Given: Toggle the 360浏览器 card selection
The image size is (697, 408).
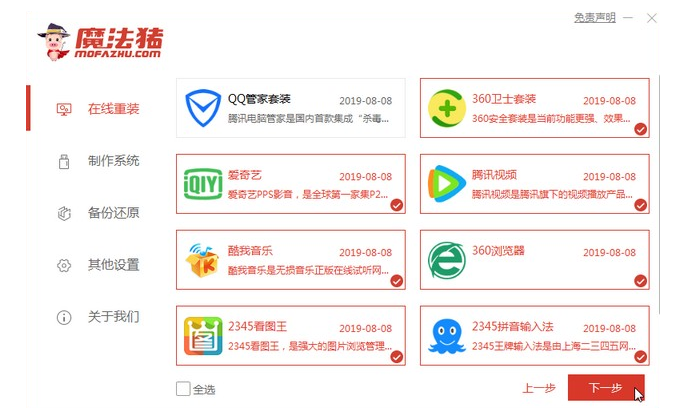Looking at the screenshot, I should [534, 260].
